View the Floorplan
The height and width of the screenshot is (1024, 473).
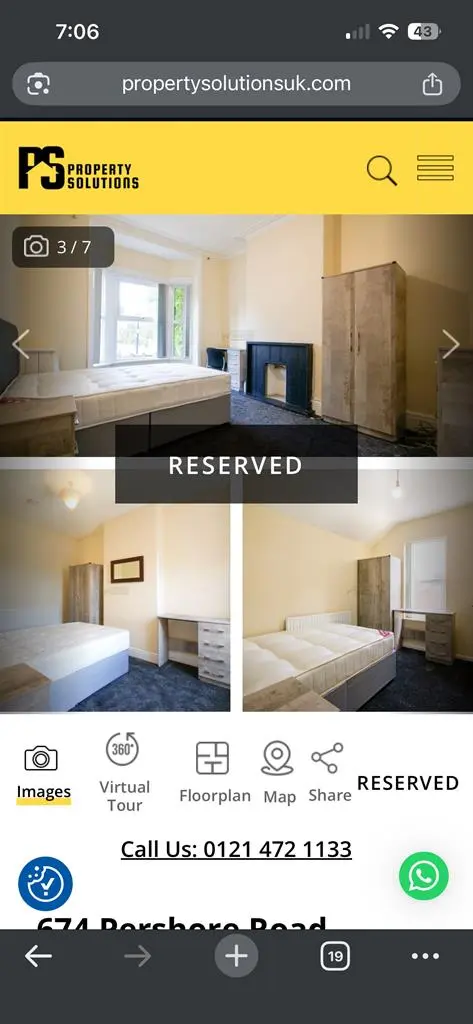pos(214,772)
